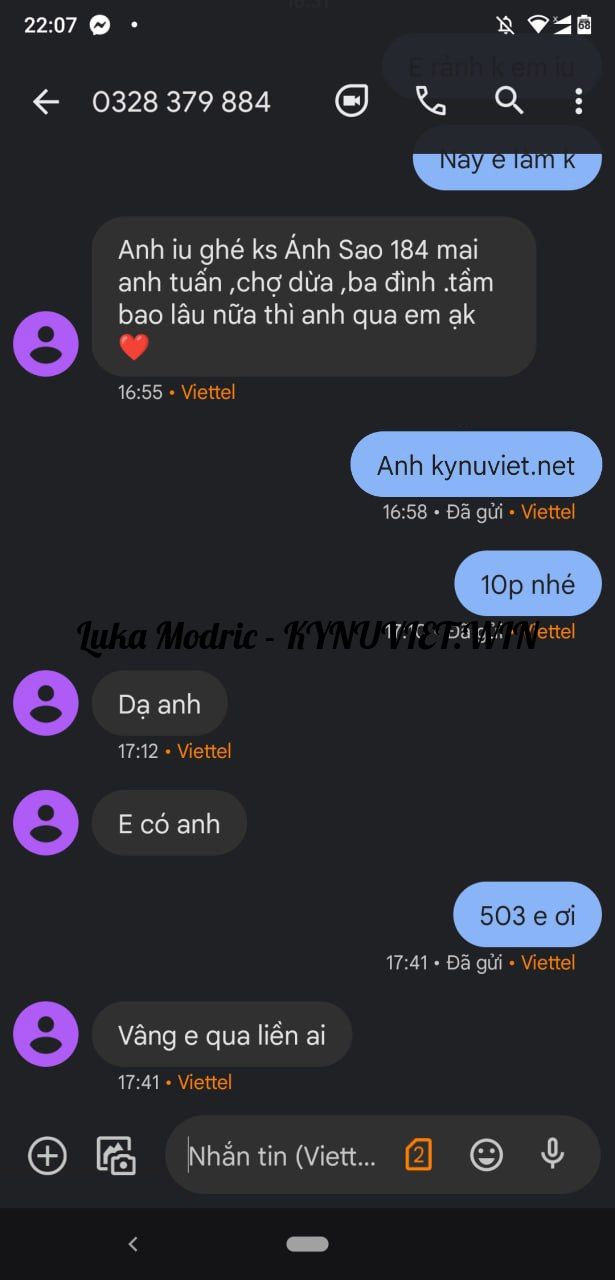Focus the Nhắn tin message field
Screen dimensions: 615x1280
[x=283, y=1157]
